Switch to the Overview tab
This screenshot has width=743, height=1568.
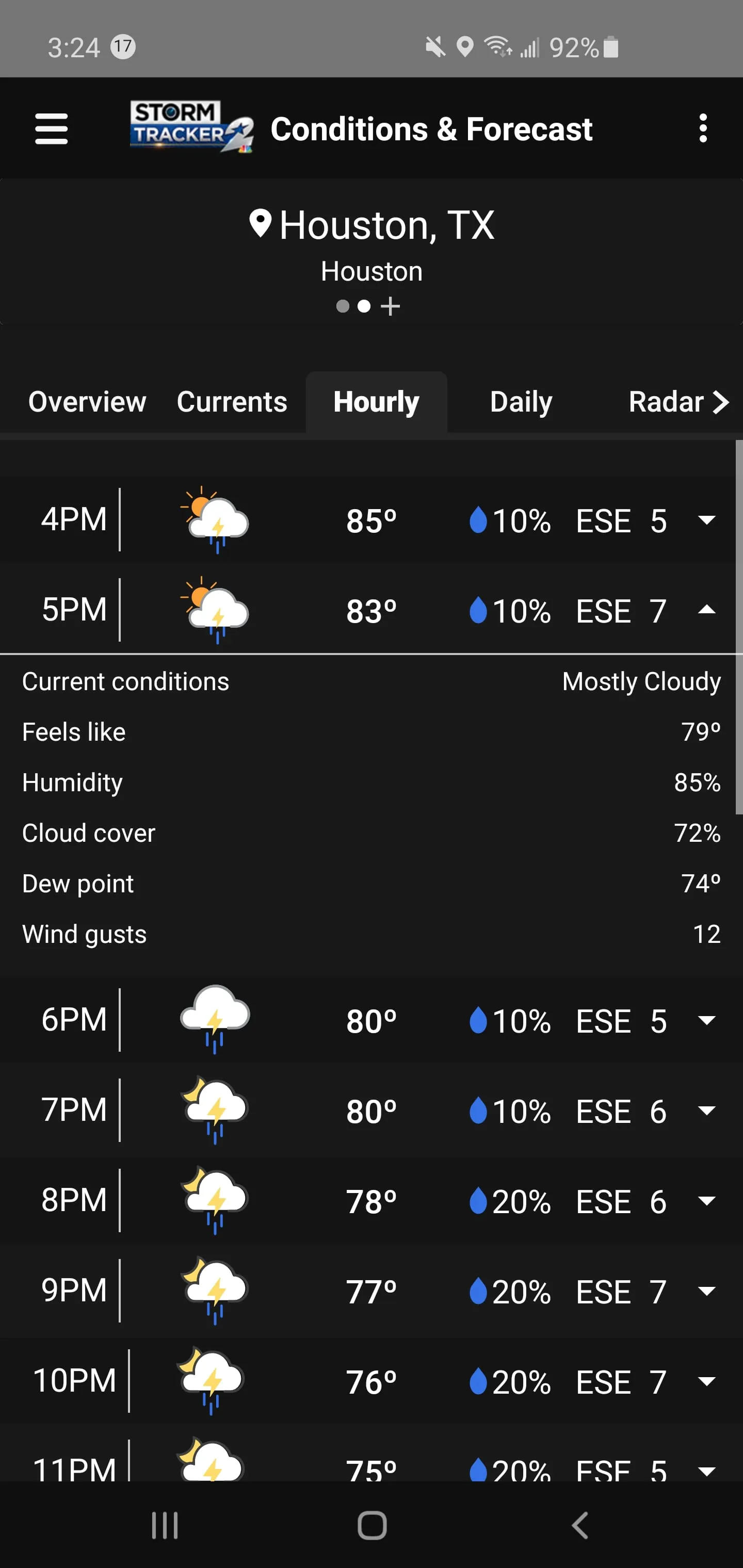pos(87,402)
